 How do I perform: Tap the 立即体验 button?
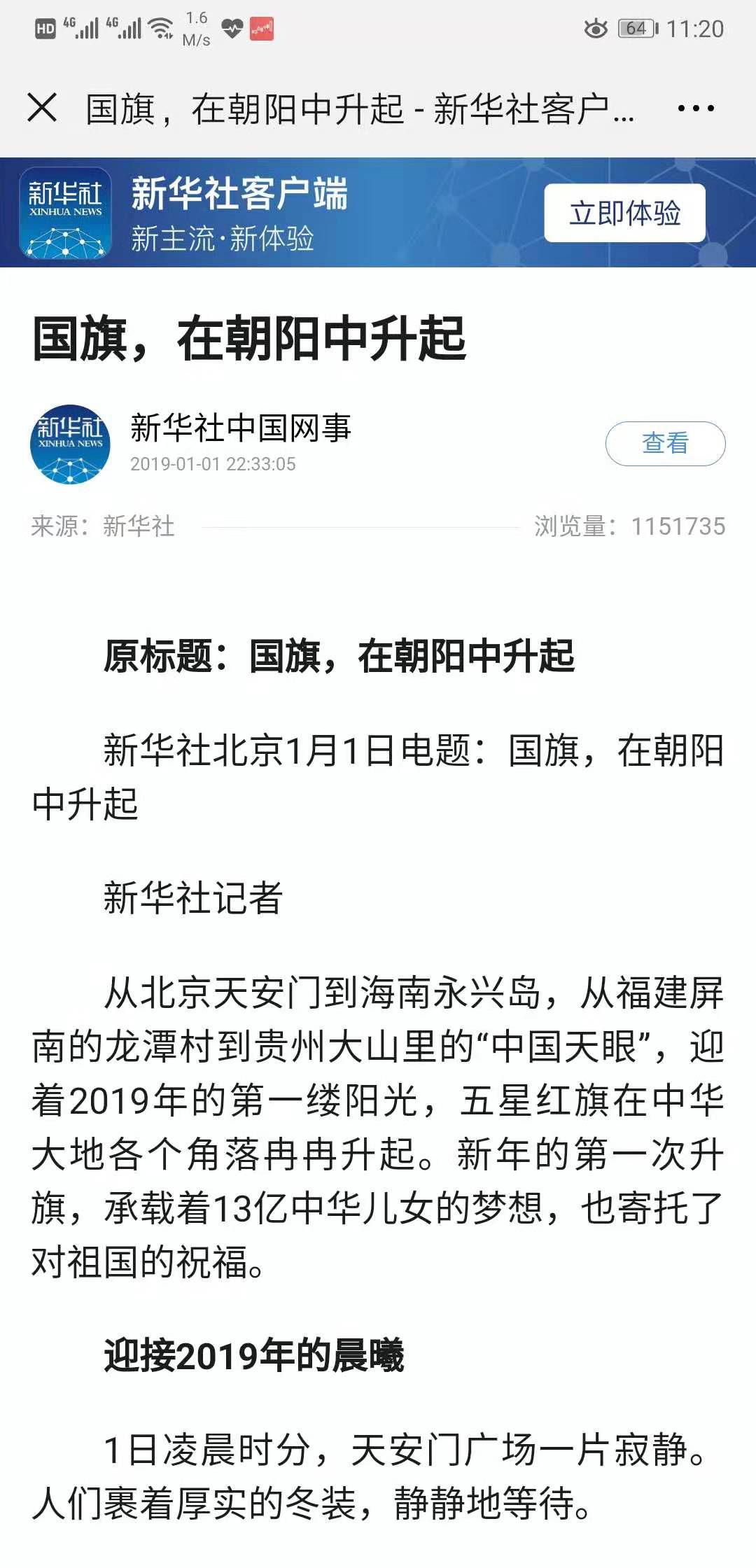pyautogui.click(x=624, y=213)
